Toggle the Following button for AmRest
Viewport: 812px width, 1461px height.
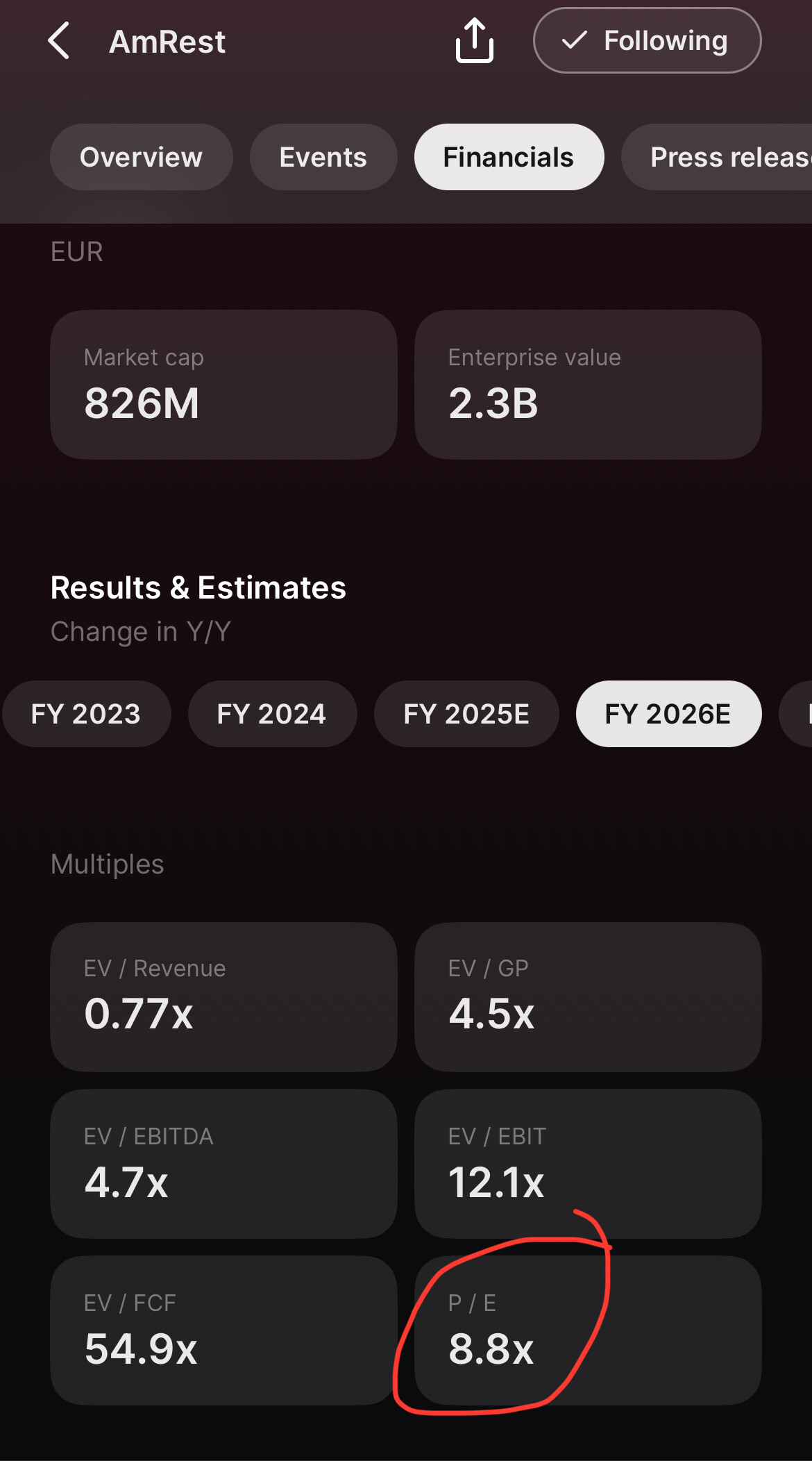(x=647, y=40)
